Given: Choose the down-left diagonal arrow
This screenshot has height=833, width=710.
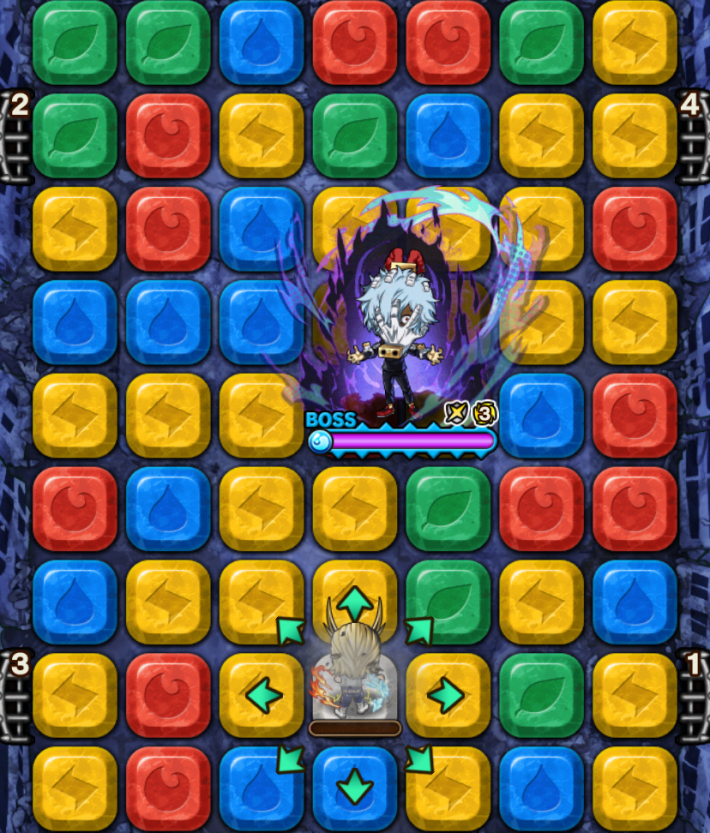Looking at the screenshot, I should point(290,759).
